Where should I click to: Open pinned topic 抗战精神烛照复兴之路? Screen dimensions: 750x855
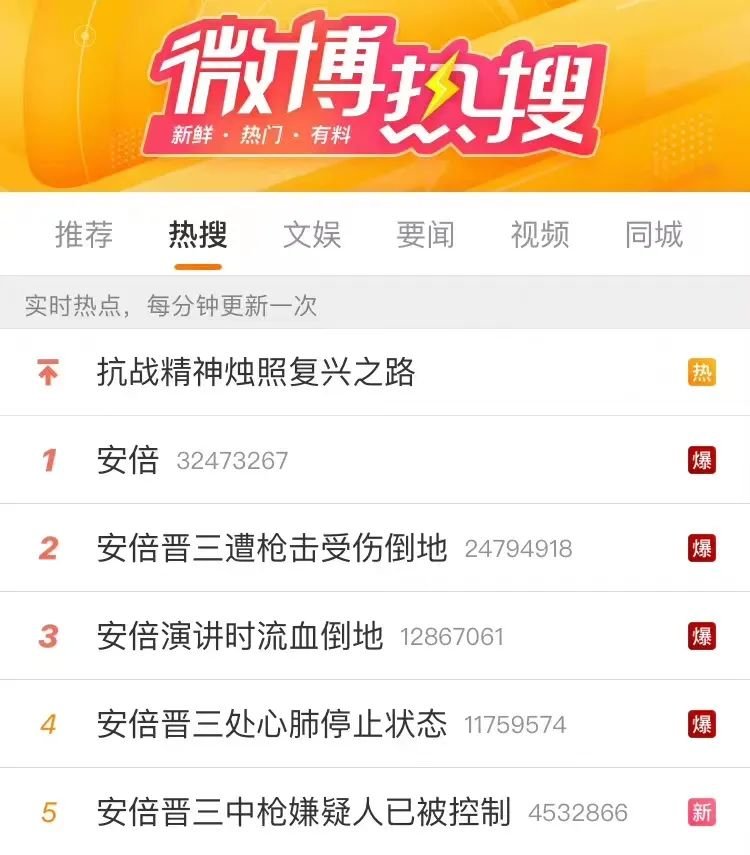pyautogui.click(x=256, y=373)
